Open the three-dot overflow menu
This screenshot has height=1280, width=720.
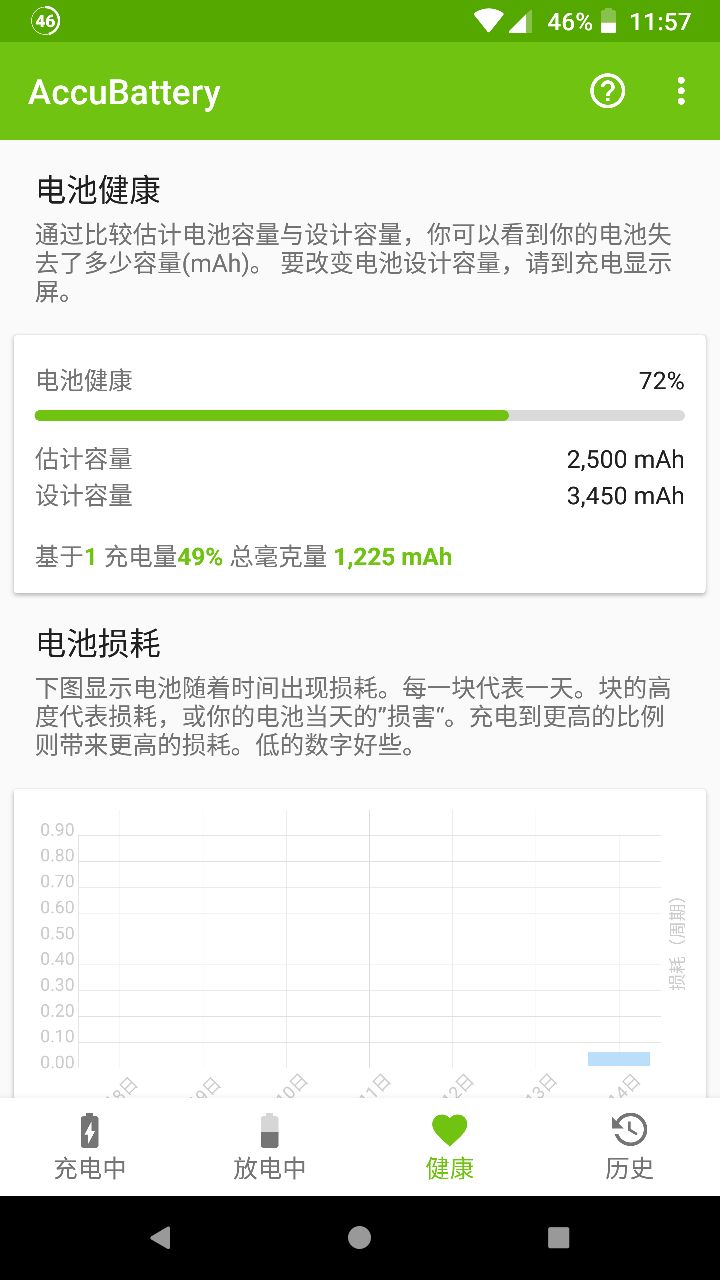[681, 92]
